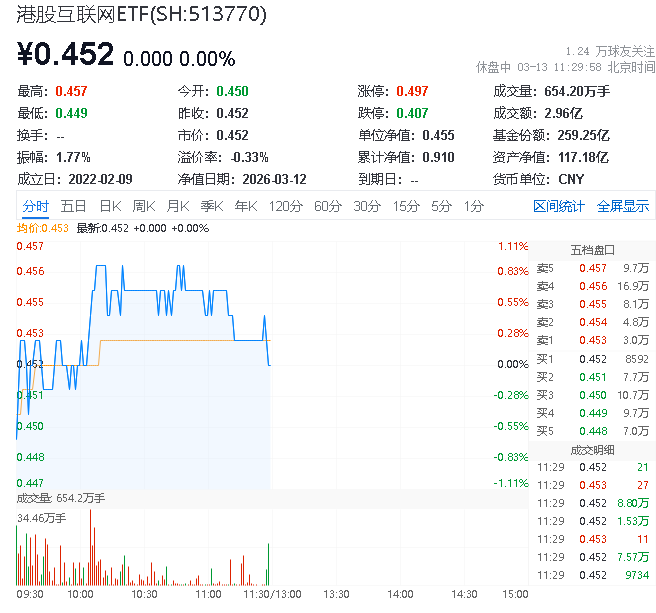Select the 分时 chart tab

tap(36, 206)
